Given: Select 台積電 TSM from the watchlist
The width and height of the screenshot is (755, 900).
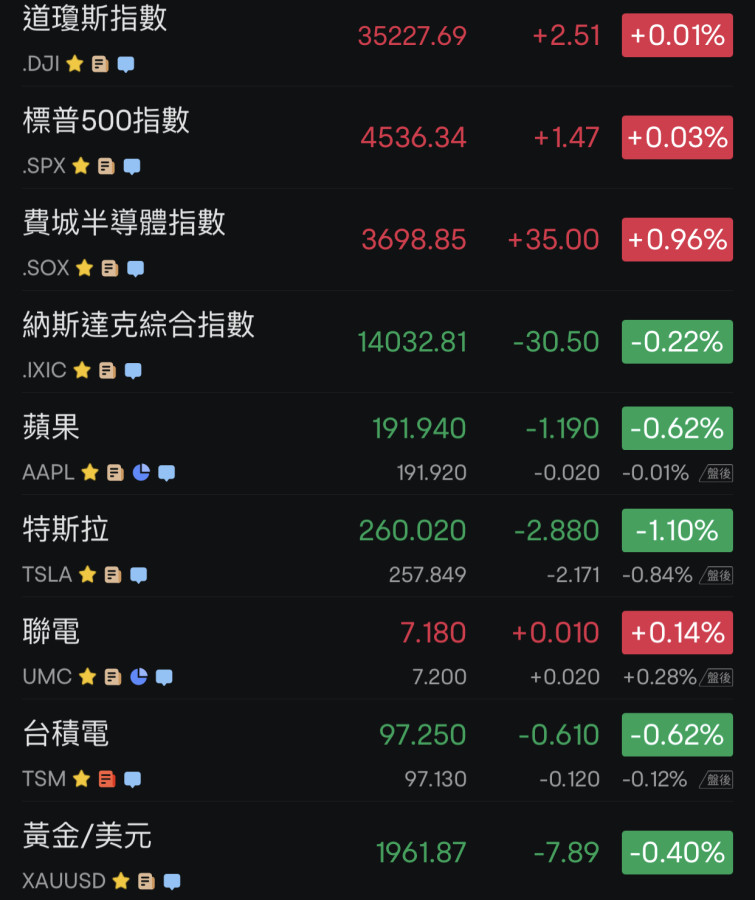Looking at the screenshot, I should pos(66,734).
